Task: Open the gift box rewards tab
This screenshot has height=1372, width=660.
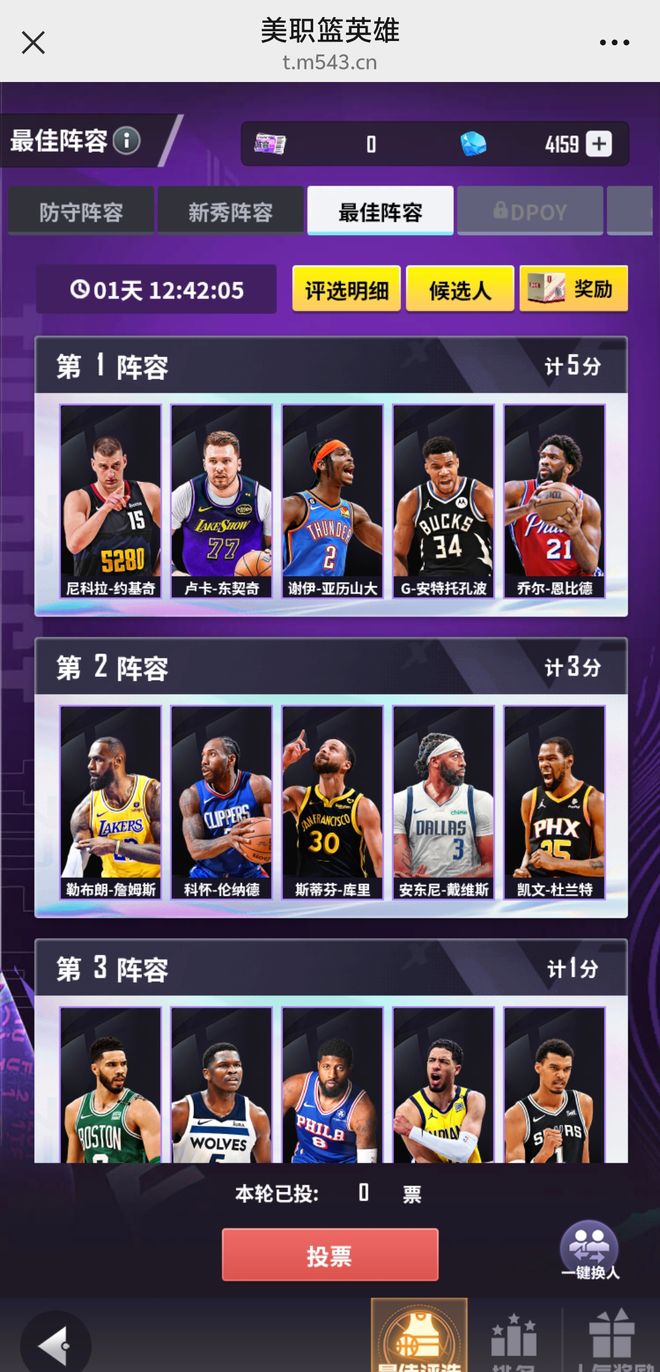Action: (x=611, y=1340)
